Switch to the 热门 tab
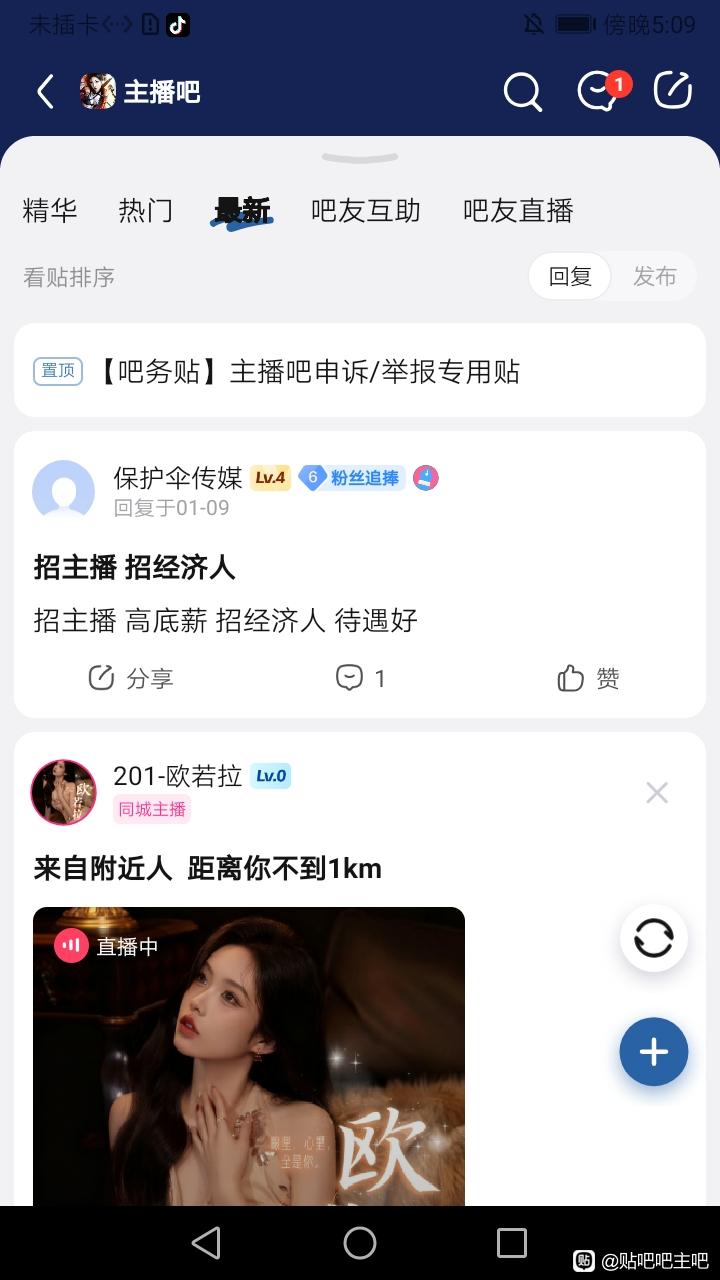 pyautogui.click(x=145, y=211)
